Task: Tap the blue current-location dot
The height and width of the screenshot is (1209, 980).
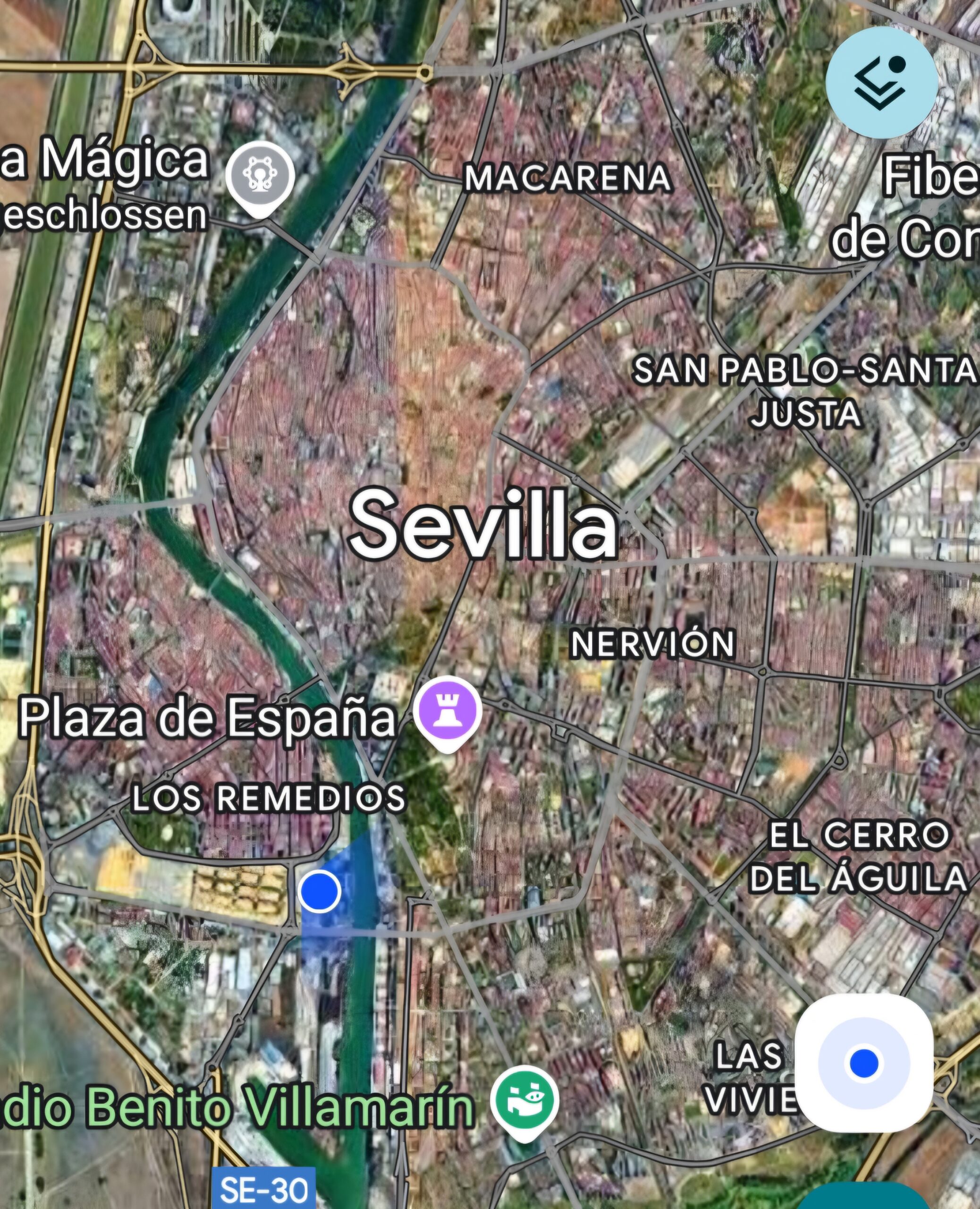Action: (x=320, y=891)
